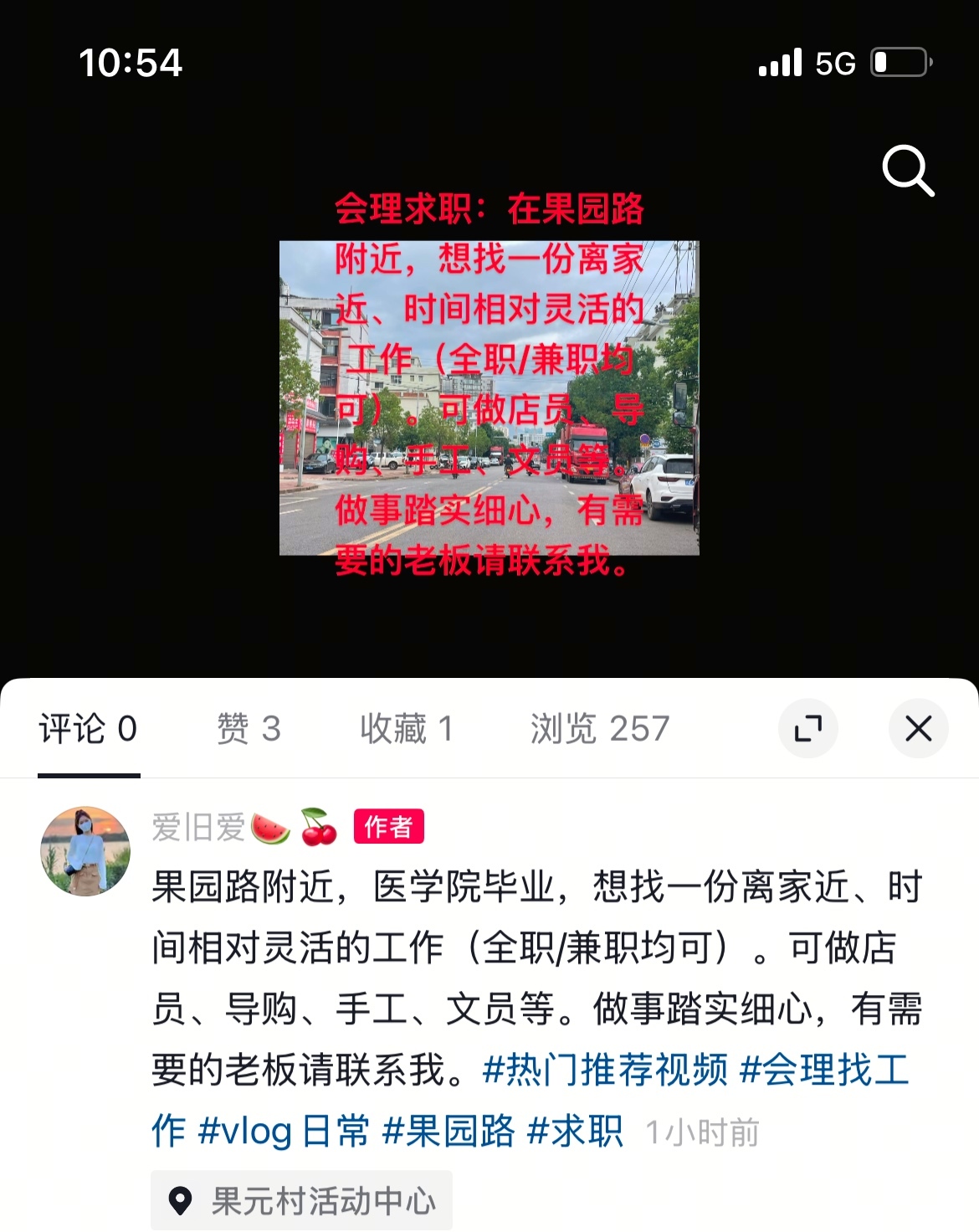
Task: Open the #求职 hashtag
Action: click(x=576, y=1131)
